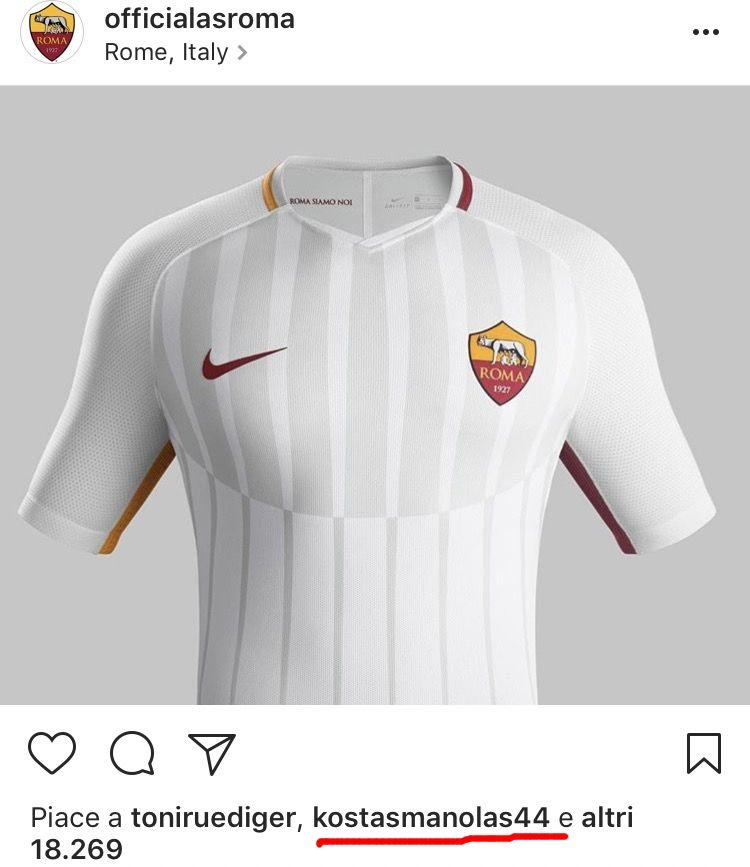Open the post's three-dot options menu
750x867 pixels.
click(705, 32)
